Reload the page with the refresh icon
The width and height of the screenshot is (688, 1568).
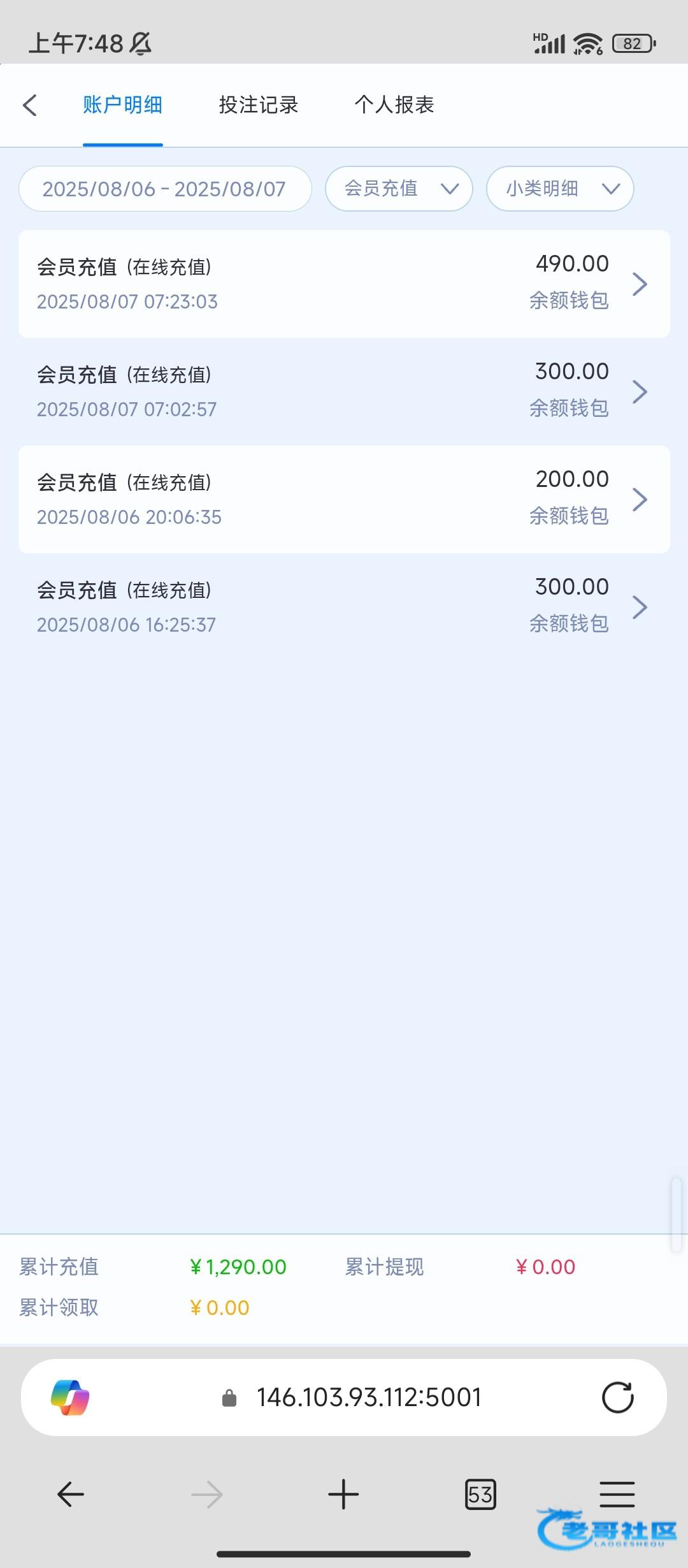click(x=617, y=1398)
